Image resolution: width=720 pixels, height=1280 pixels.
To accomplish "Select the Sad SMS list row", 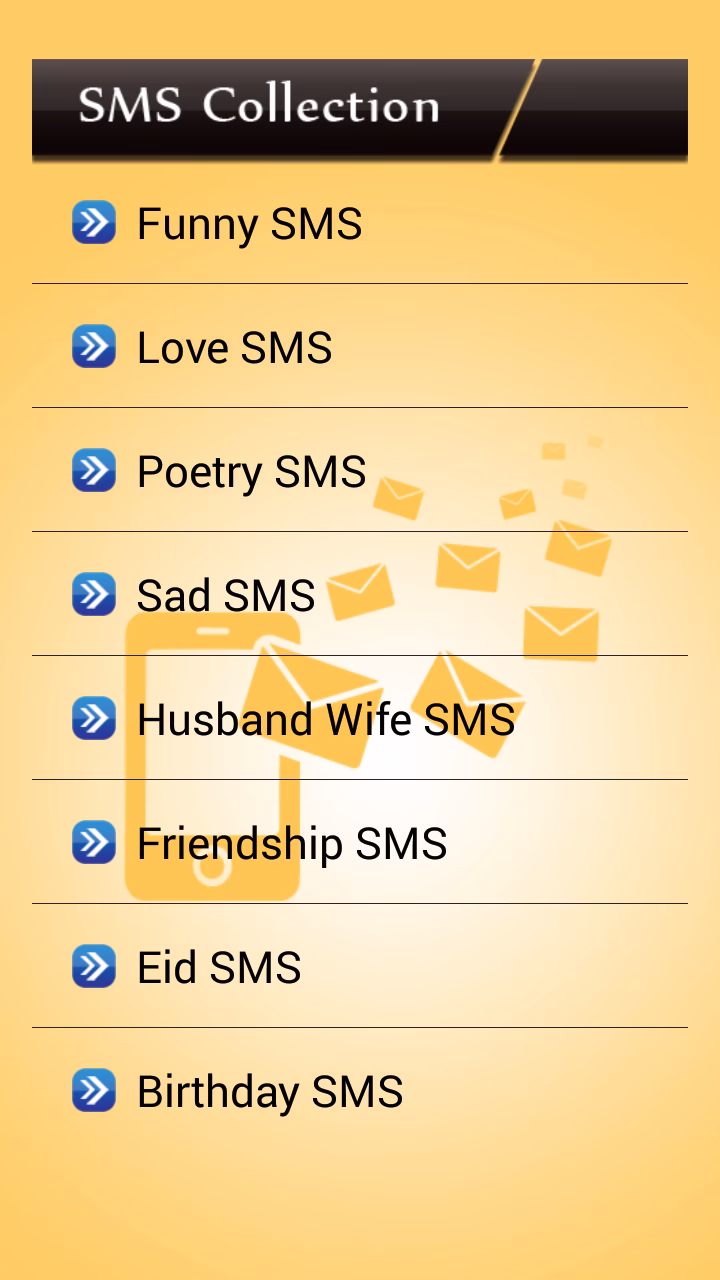I will [360, 594].
